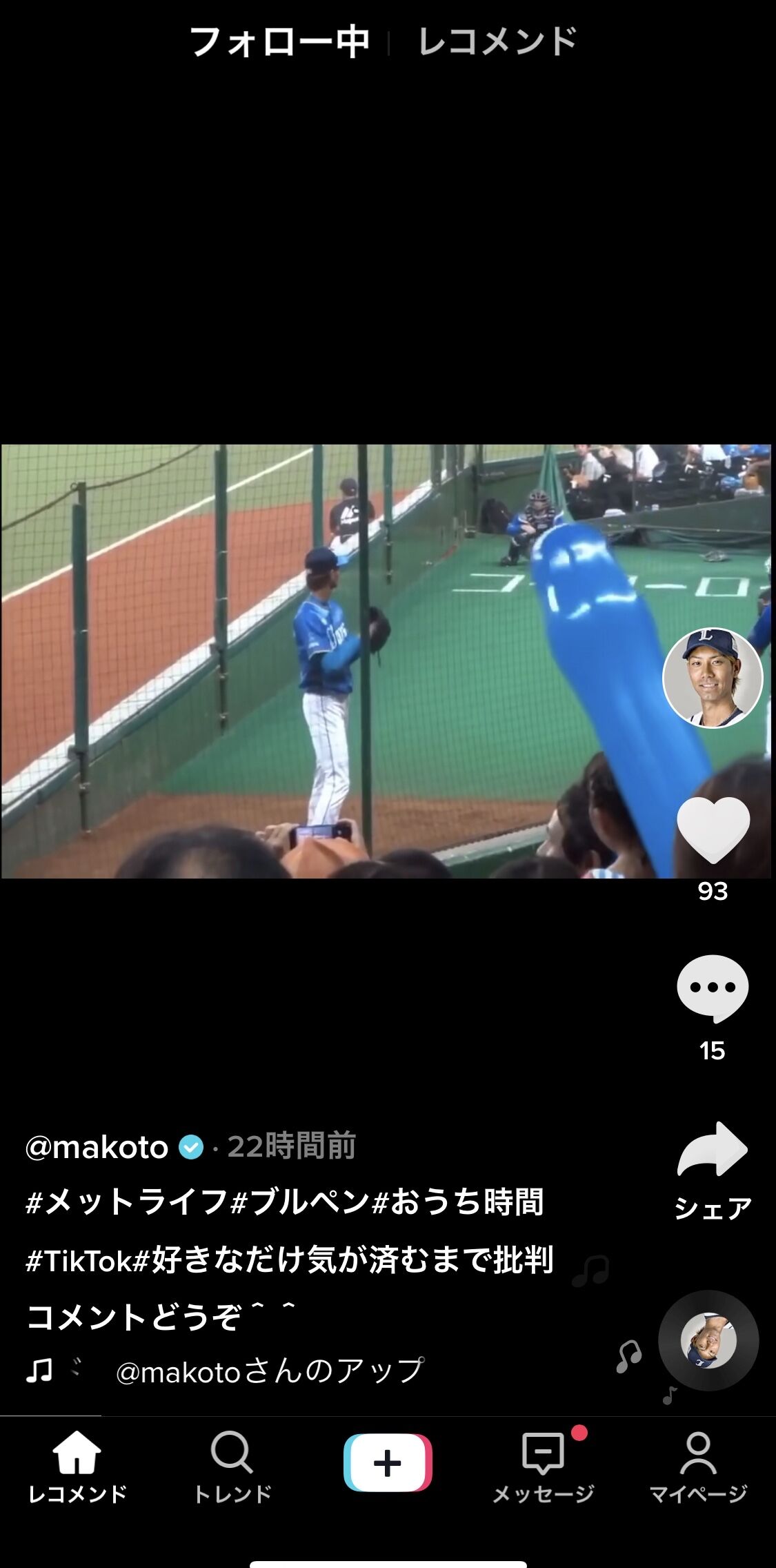Open the creator's profile picture
The image size is (776, 1568).
tap(713, 678)
